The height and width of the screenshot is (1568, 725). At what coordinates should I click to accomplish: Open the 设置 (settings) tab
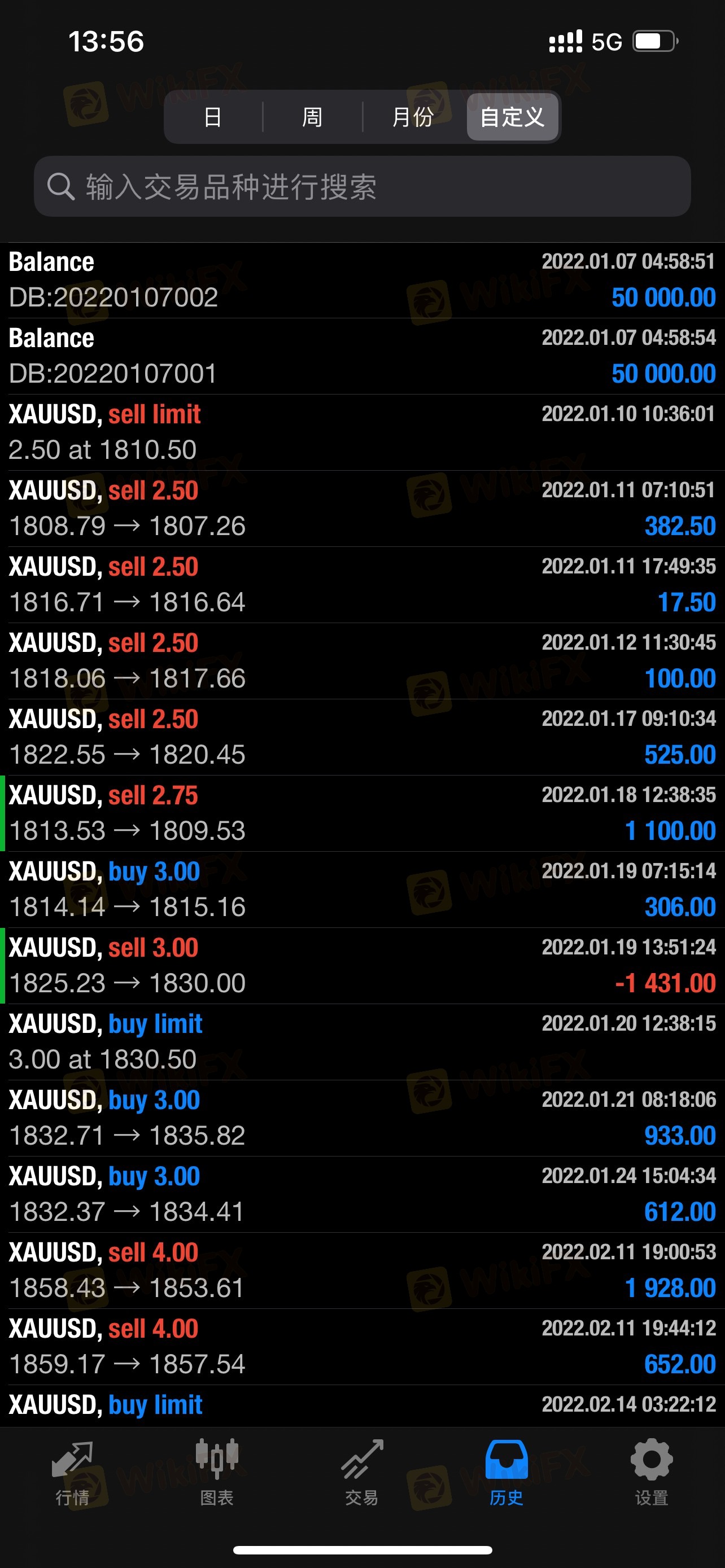tap(652, 1472)
